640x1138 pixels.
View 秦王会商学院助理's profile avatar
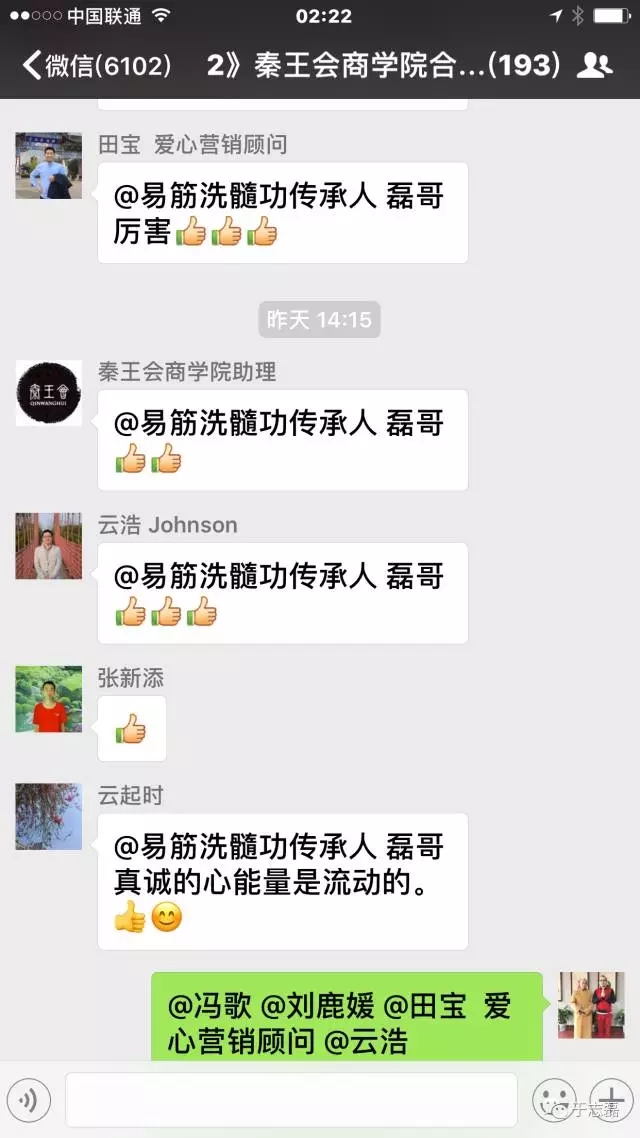pyautogui.click(x=49, y=393)
